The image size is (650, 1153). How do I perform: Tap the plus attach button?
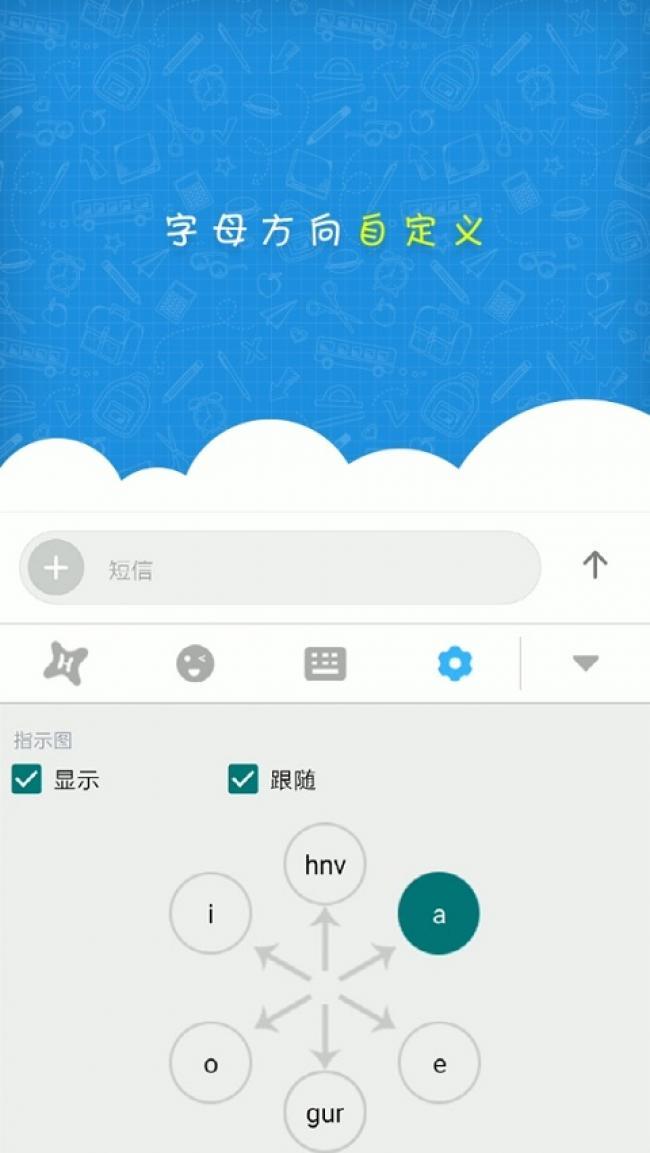56,568
